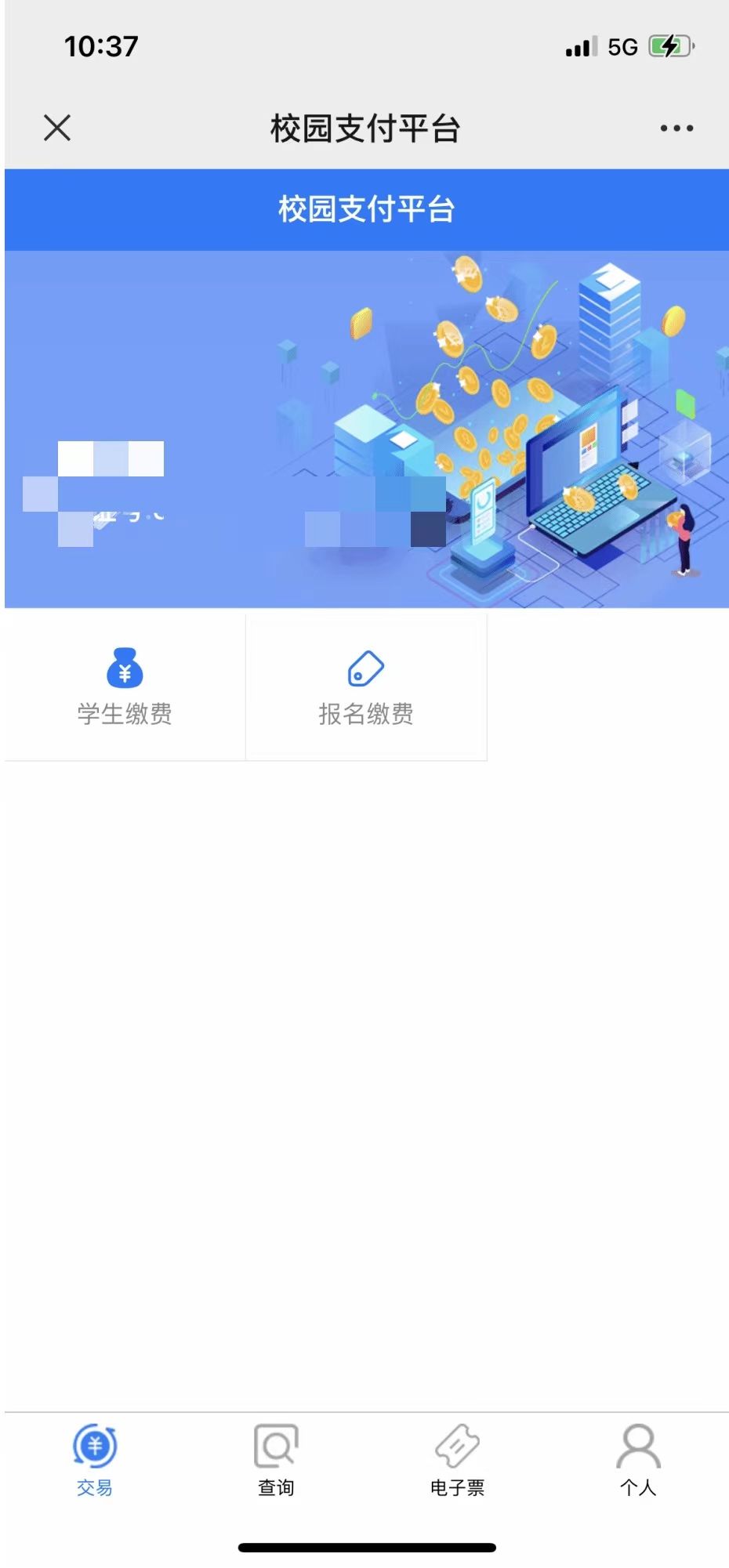
Task: Switch to the 个人 tab
Action: click(638, 1461)
